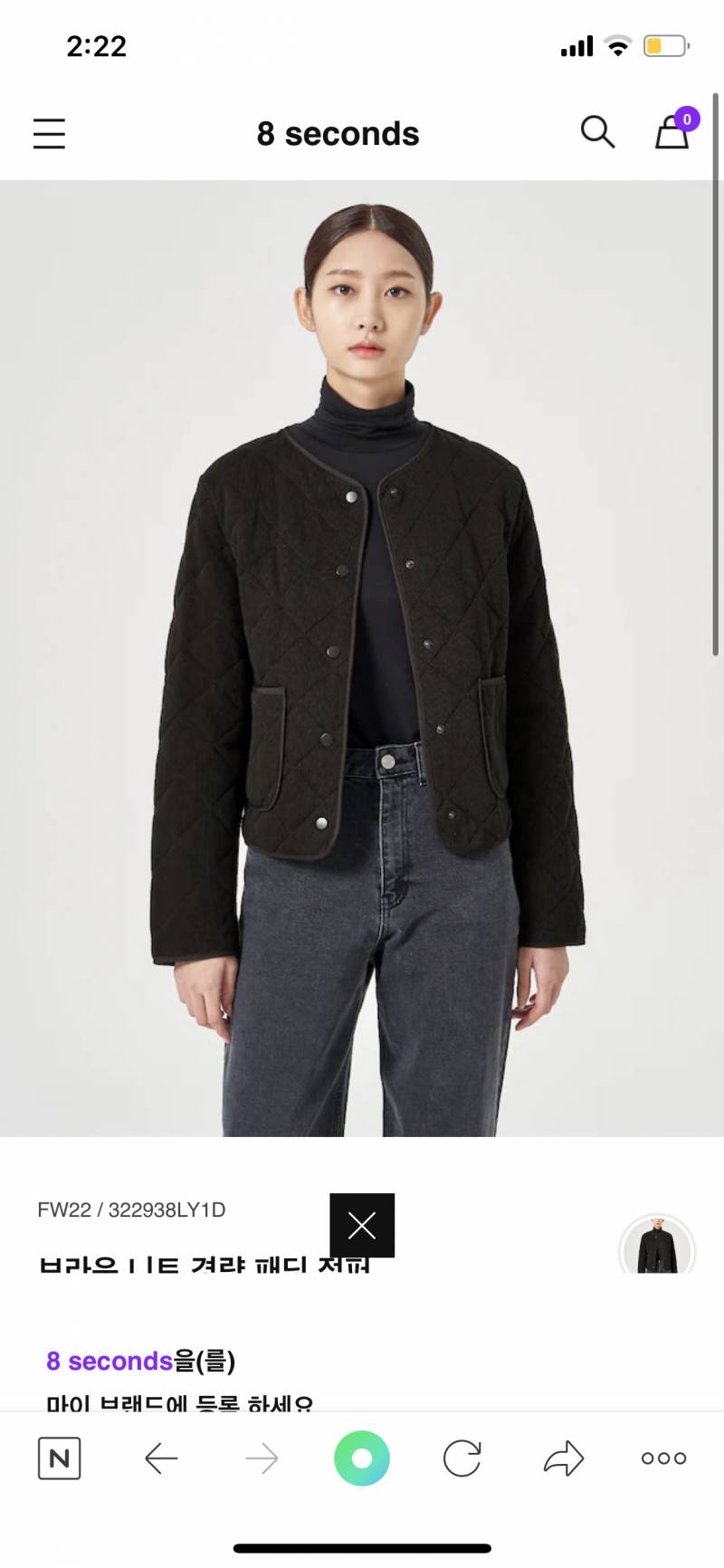The image size is (724, 1568).
Task: Reload the current page
Action: coord(462,1458)
